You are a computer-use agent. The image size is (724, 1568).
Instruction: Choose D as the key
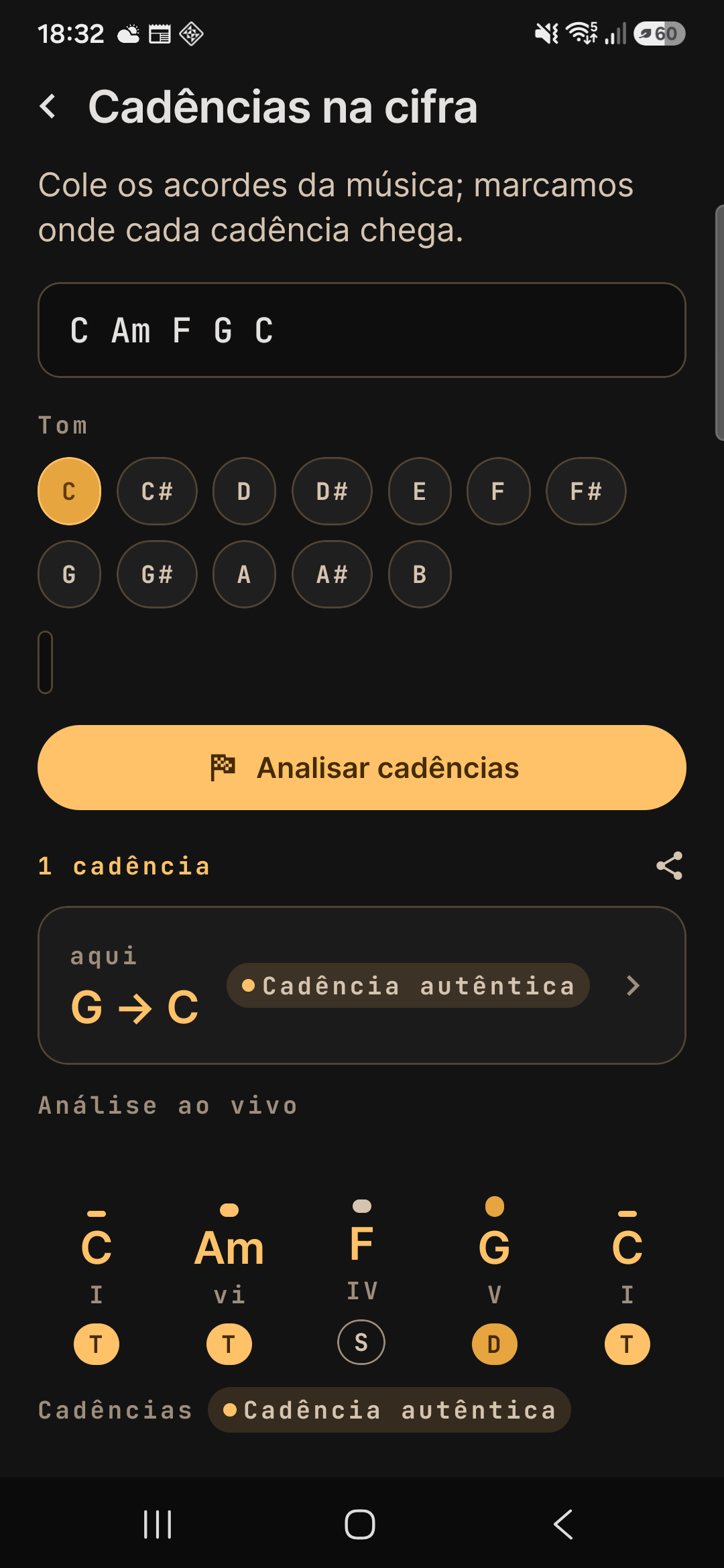click(244, 491)
